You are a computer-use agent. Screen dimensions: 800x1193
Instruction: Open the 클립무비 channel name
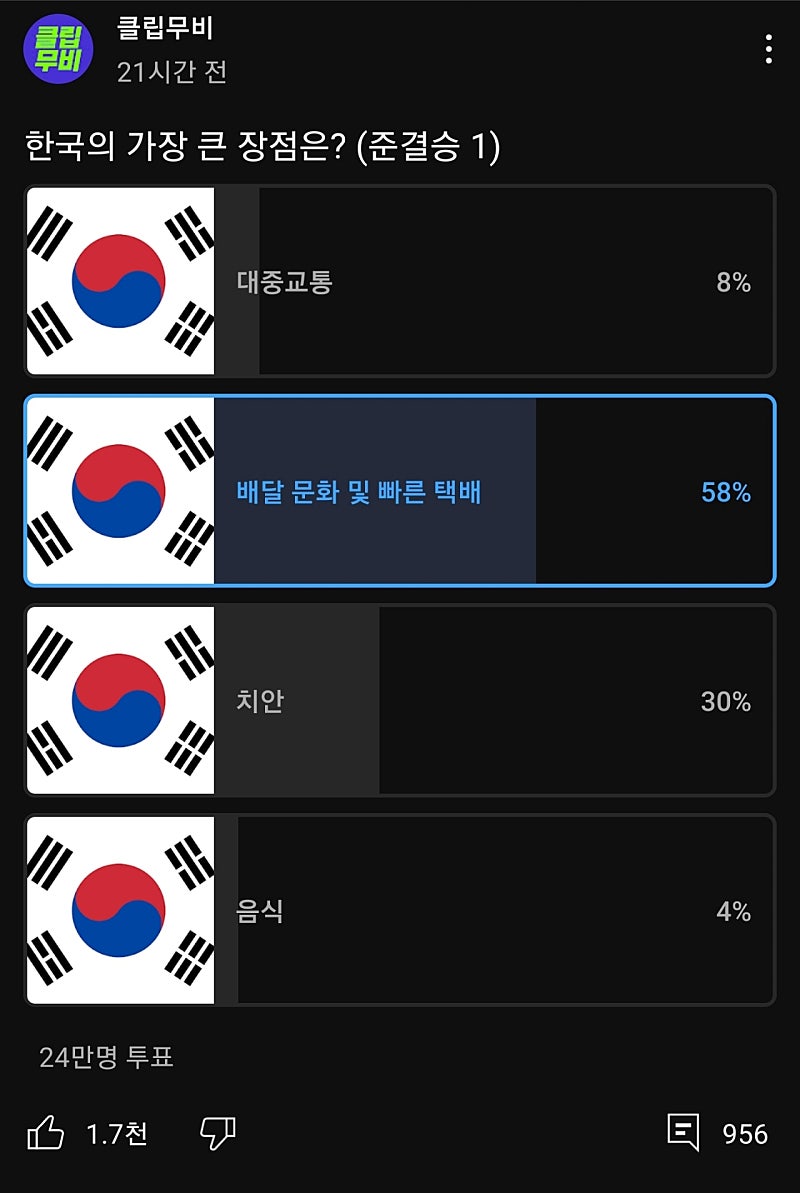[x=165, y=29]
